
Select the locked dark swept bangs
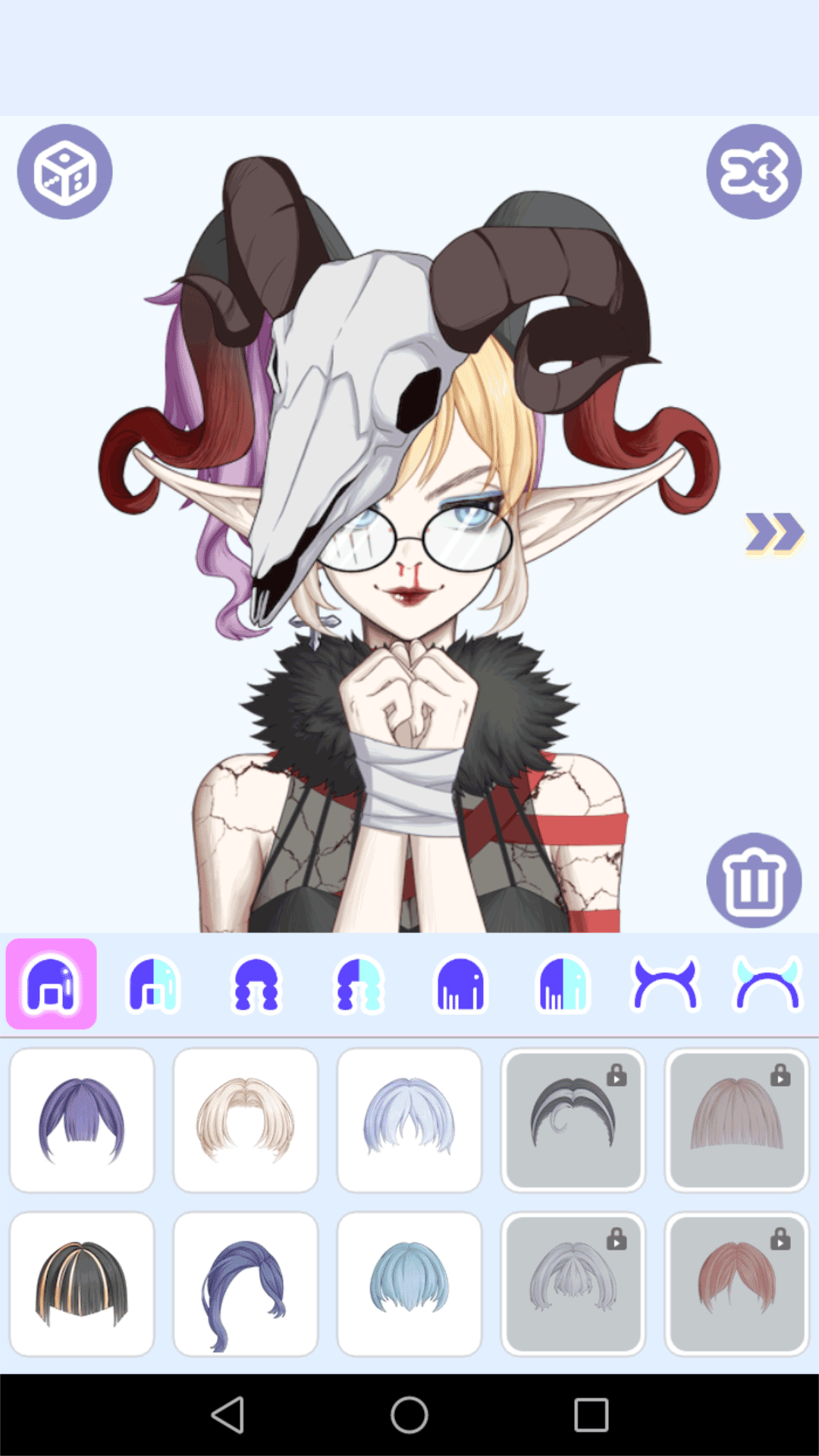click(x=573, y=1120)
